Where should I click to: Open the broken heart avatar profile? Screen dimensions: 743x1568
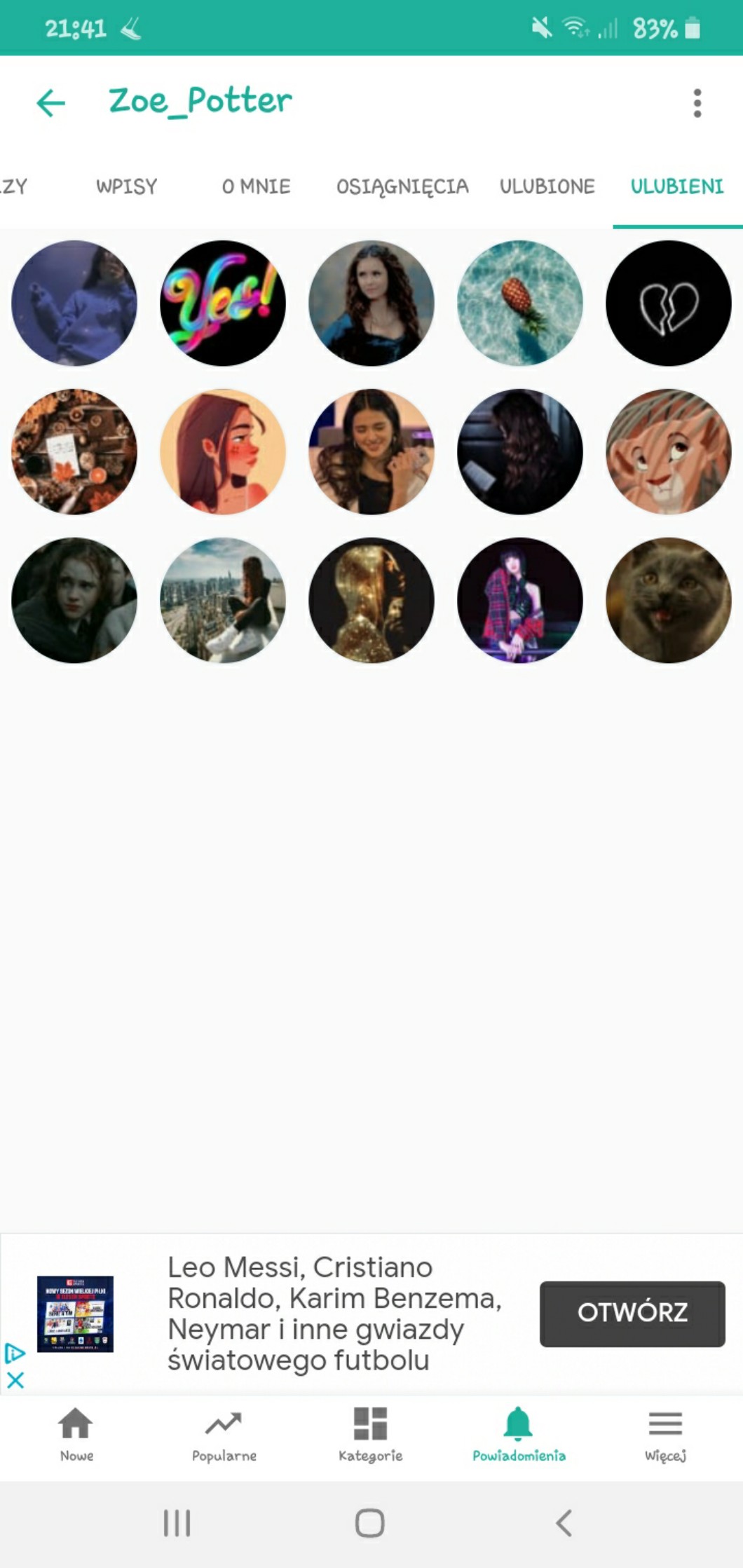[668, 303]
